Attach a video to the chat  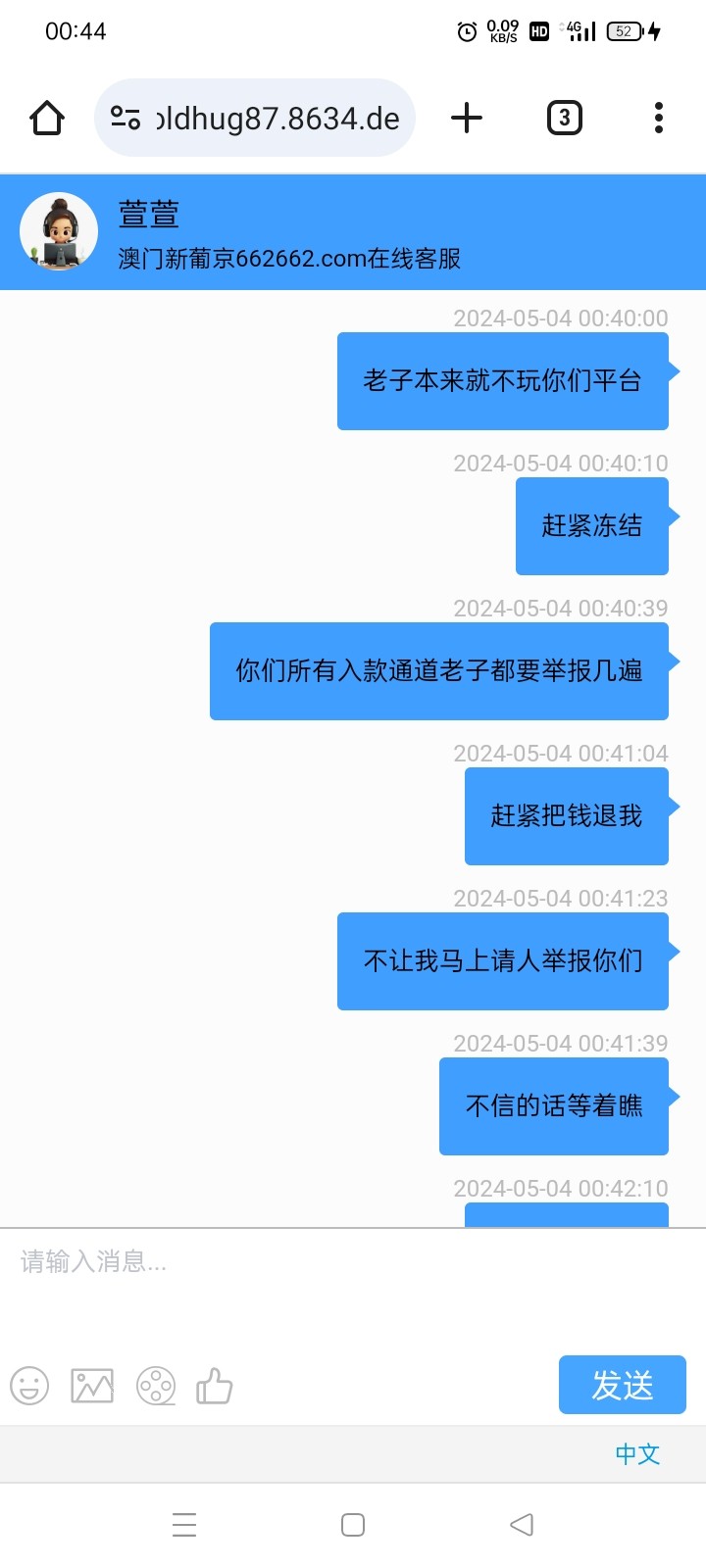(156, 1386)
